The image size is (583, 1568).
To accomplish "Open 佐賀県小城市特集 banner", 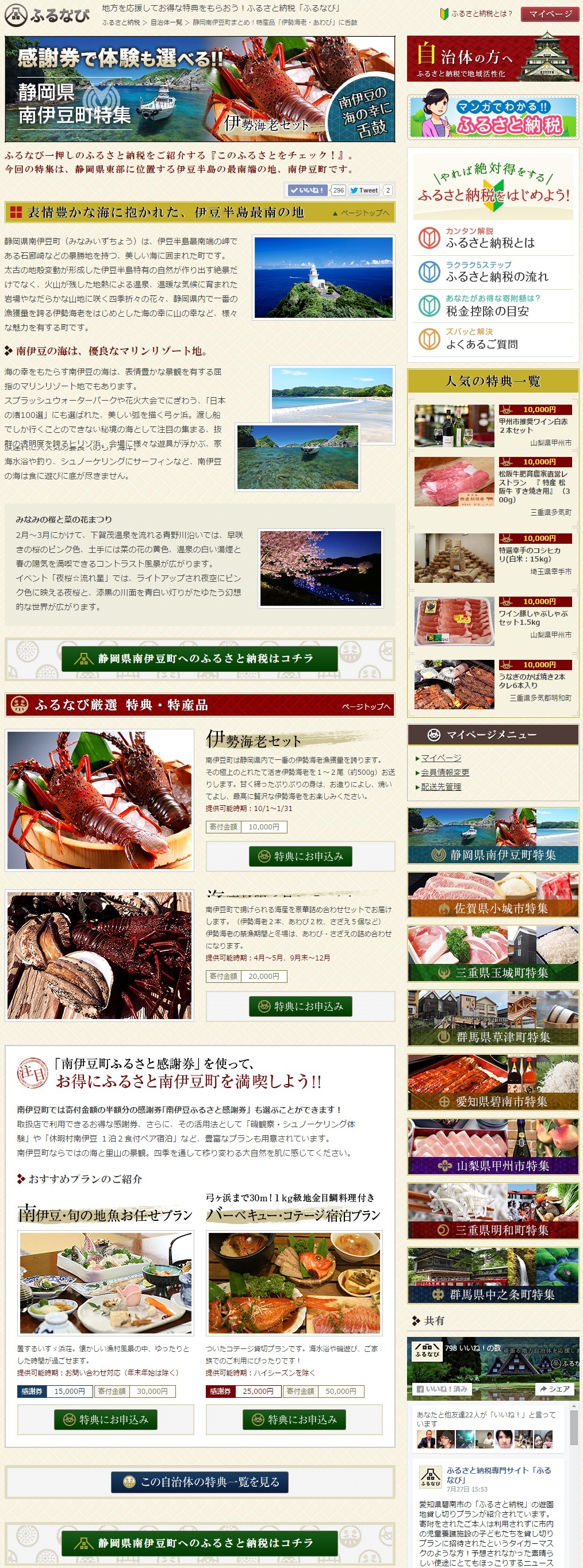I will point(492,894).
